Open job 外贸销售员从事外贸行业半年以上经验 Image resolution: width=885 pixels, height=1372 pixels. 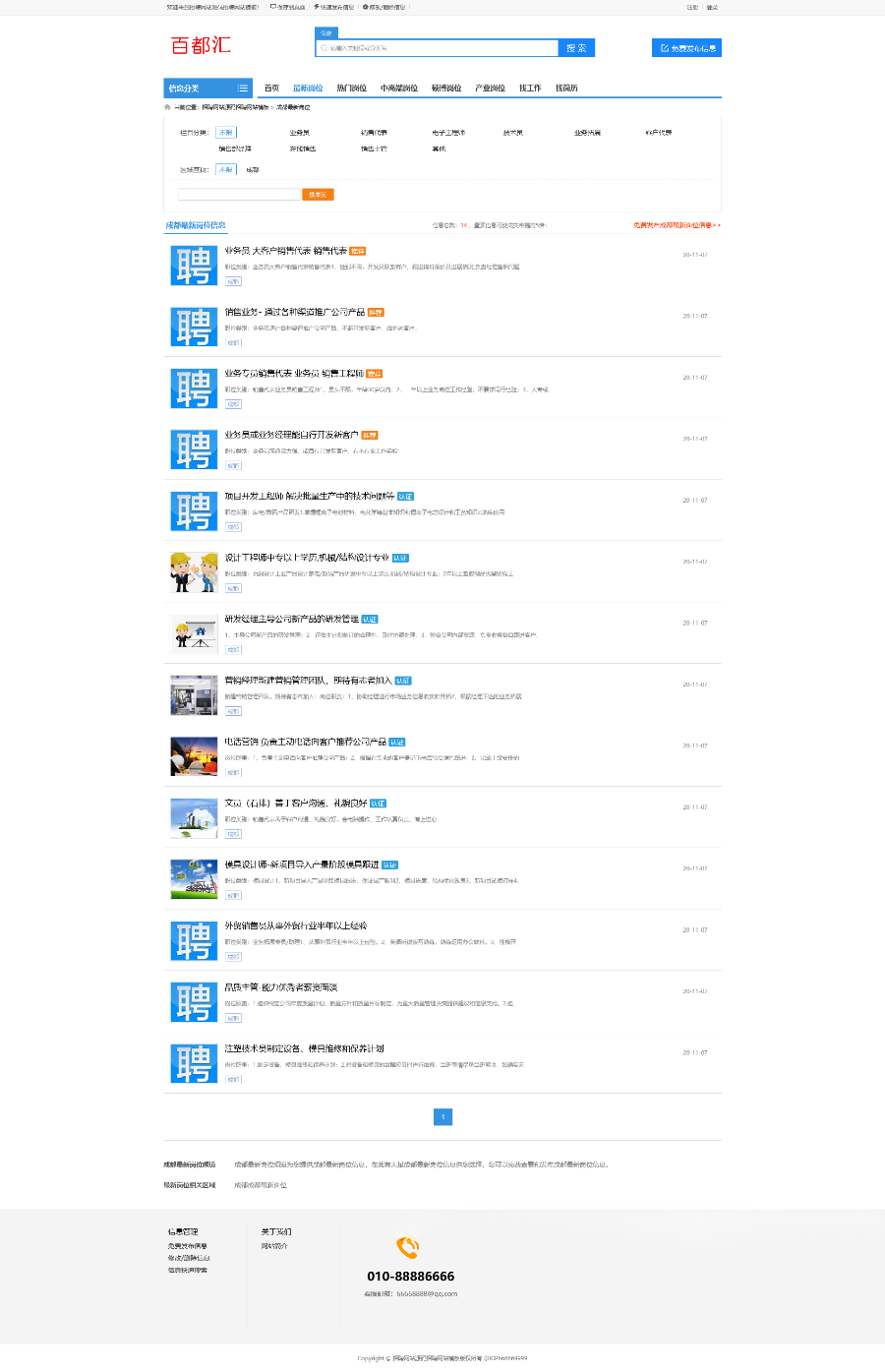295,925
